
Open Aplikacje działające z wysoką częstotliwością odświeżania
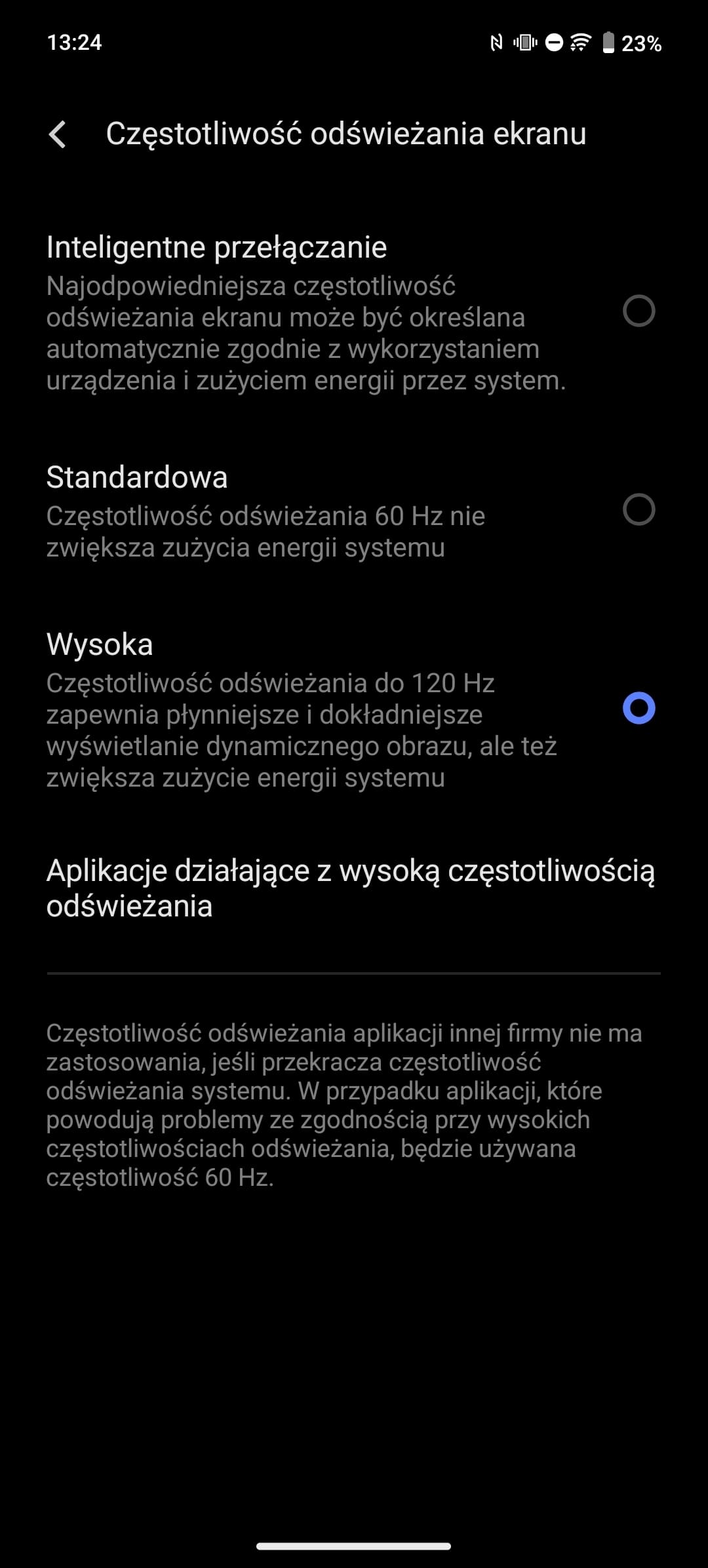pyautogui.click(x=354, y=889)
